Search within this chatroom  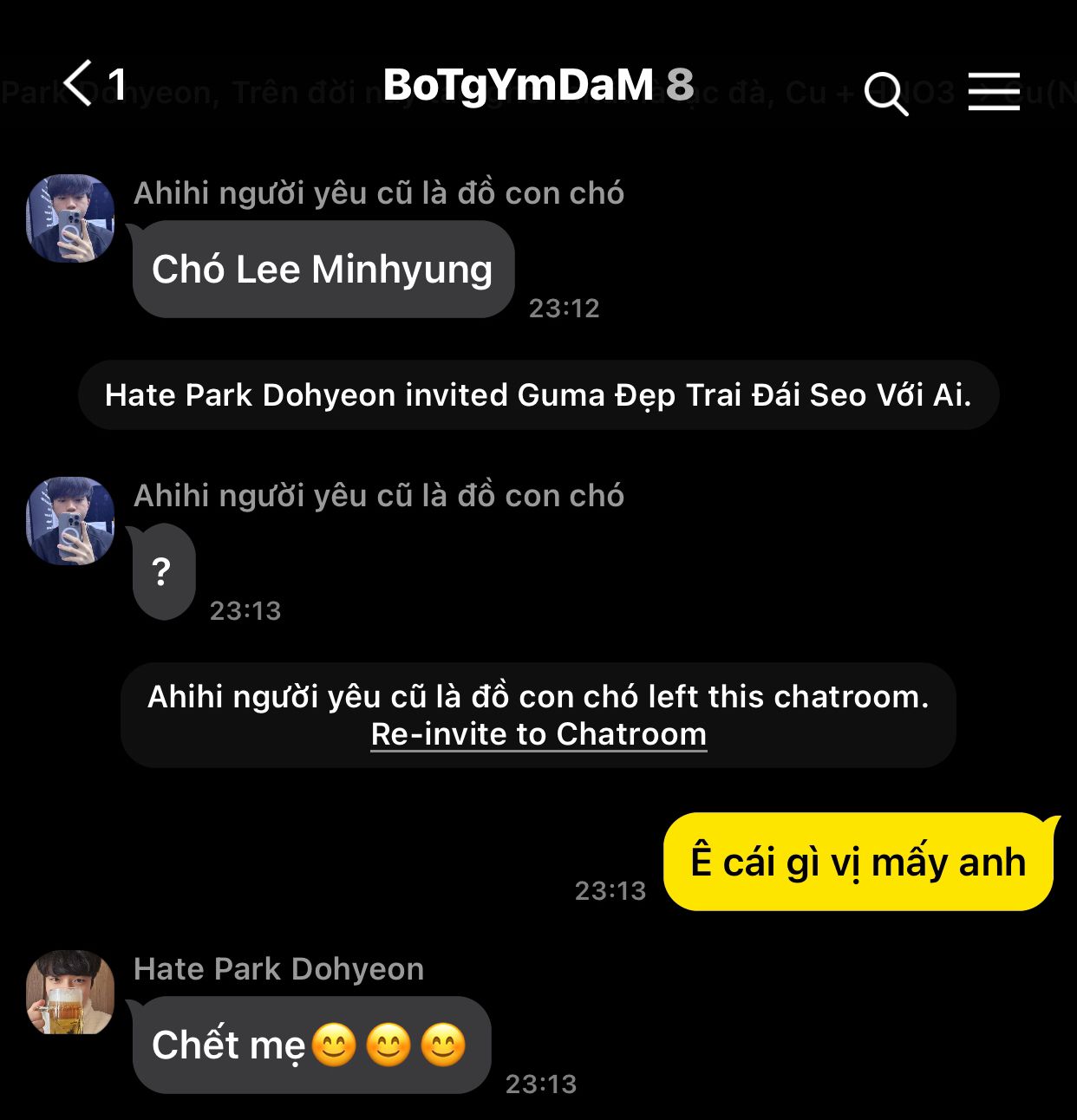(x=885, y=93)
